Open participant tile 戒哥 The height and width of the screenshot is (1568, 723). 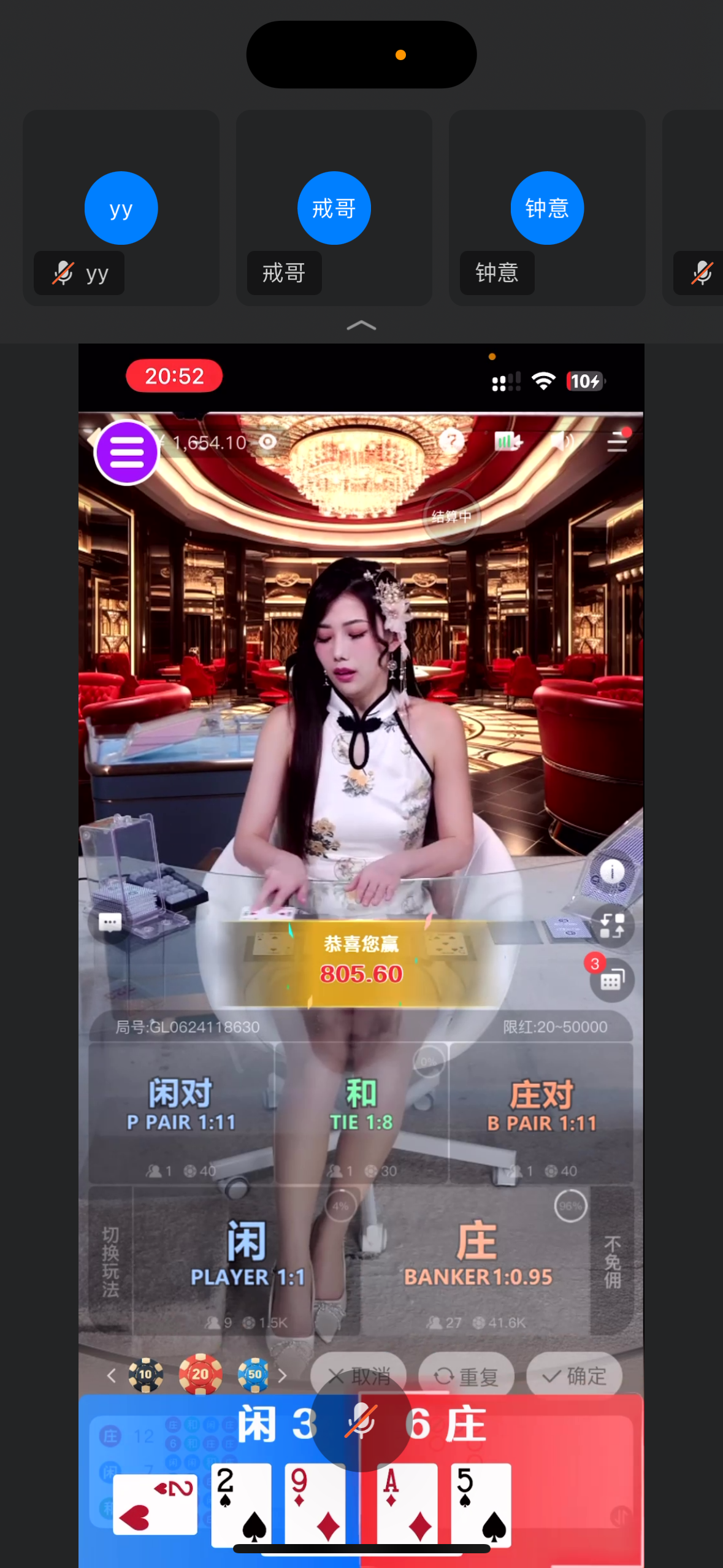pos(334,208)
